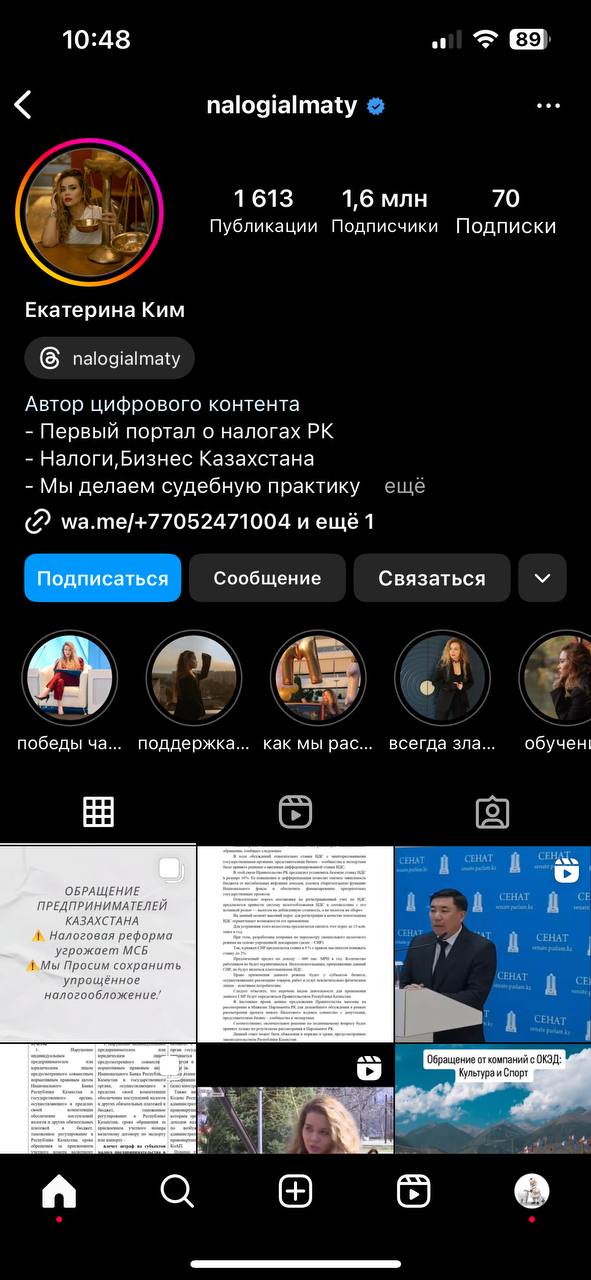Image resolution: width=591 pixels, height=1280 pixels.
Task: Open the Сенат speaker reel post
Action: (x=493, y=944)
